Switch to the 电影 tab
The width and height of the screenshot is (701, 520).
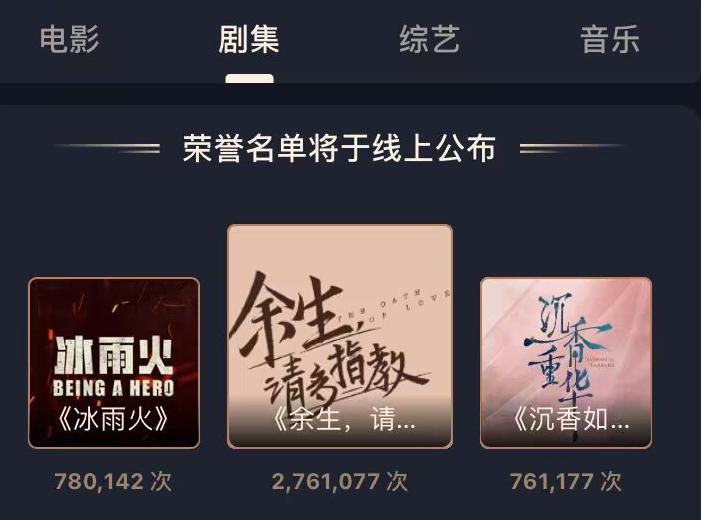tap(69, 40)
